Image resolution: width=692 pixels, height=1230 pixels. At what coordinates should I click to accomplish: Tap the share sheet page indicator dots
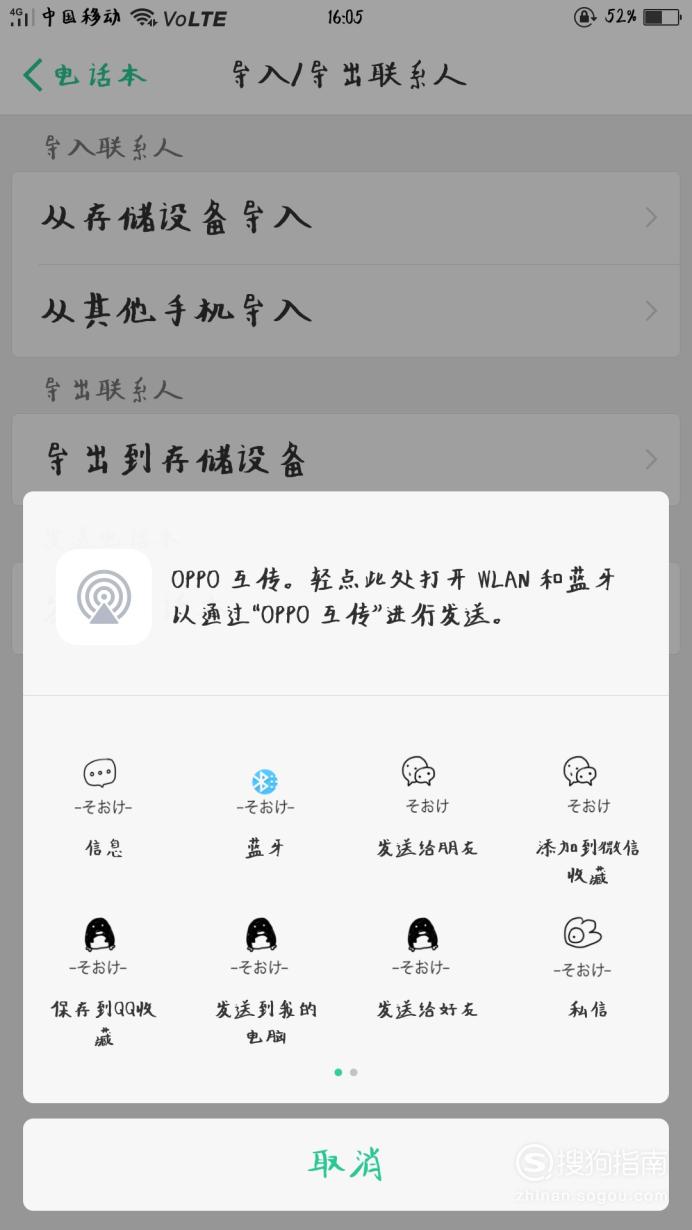tap(346, 1072)
